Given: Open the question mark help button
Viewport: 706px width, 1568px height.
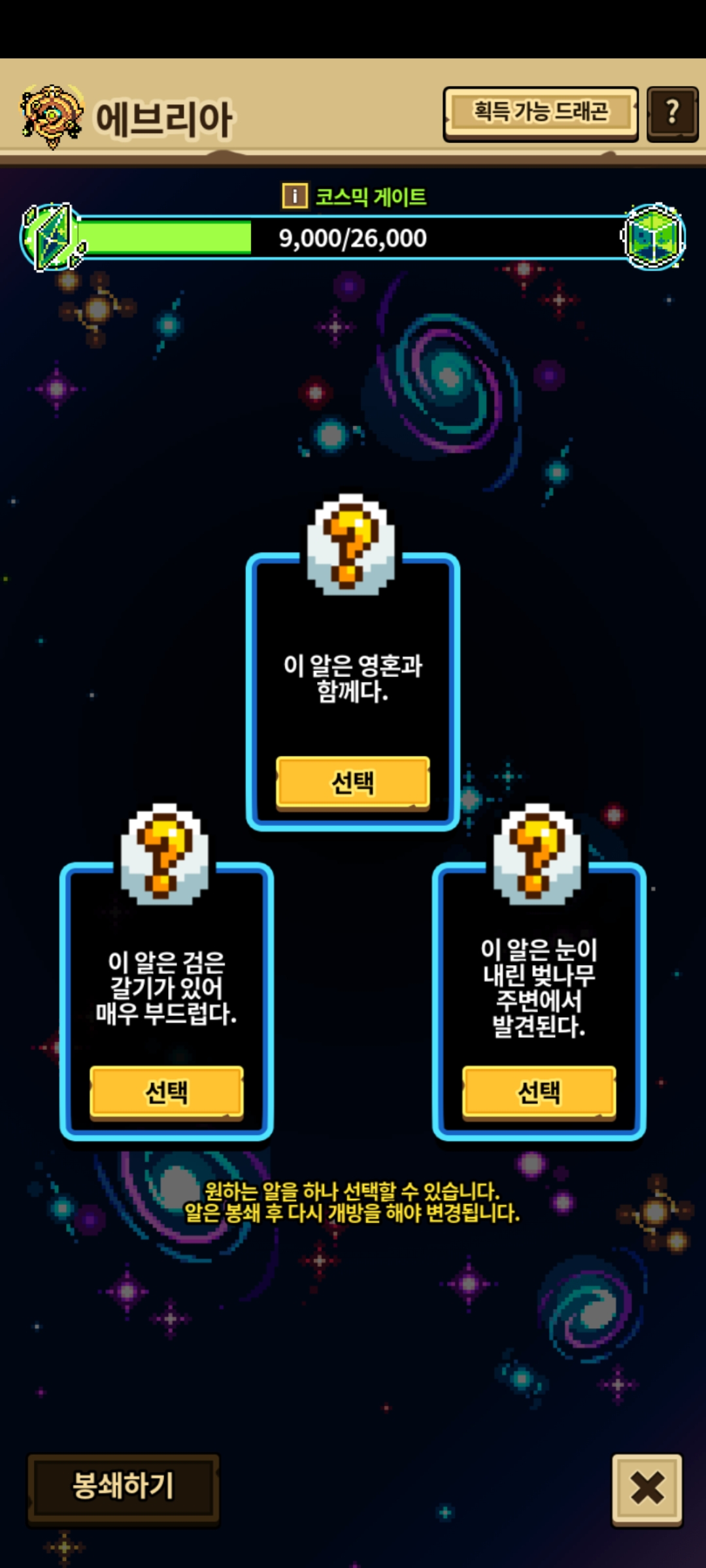Looking at the screenshot, I should pyautogui.click(x=673, y=114).
